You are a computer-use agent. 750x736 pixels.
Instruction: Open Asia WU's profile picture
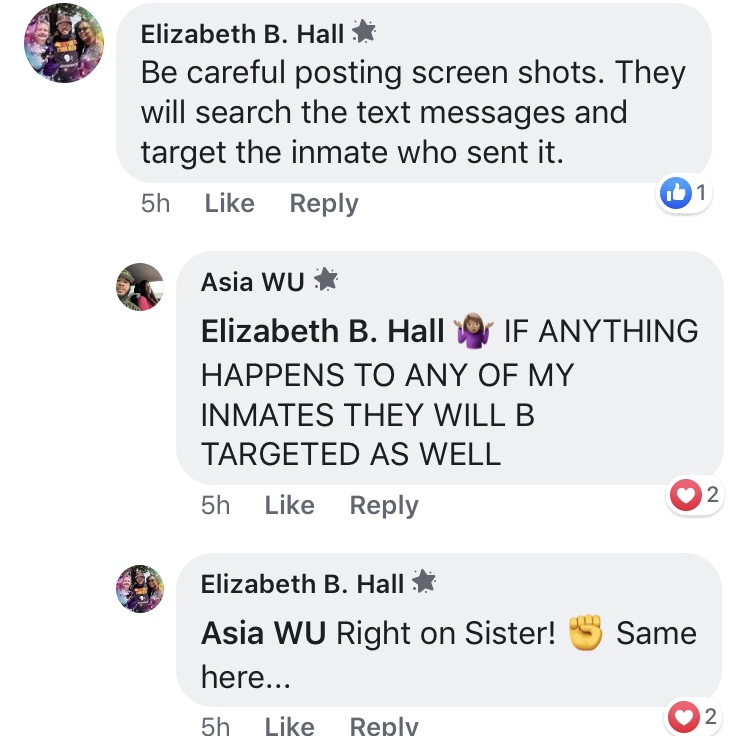(140, 287)
